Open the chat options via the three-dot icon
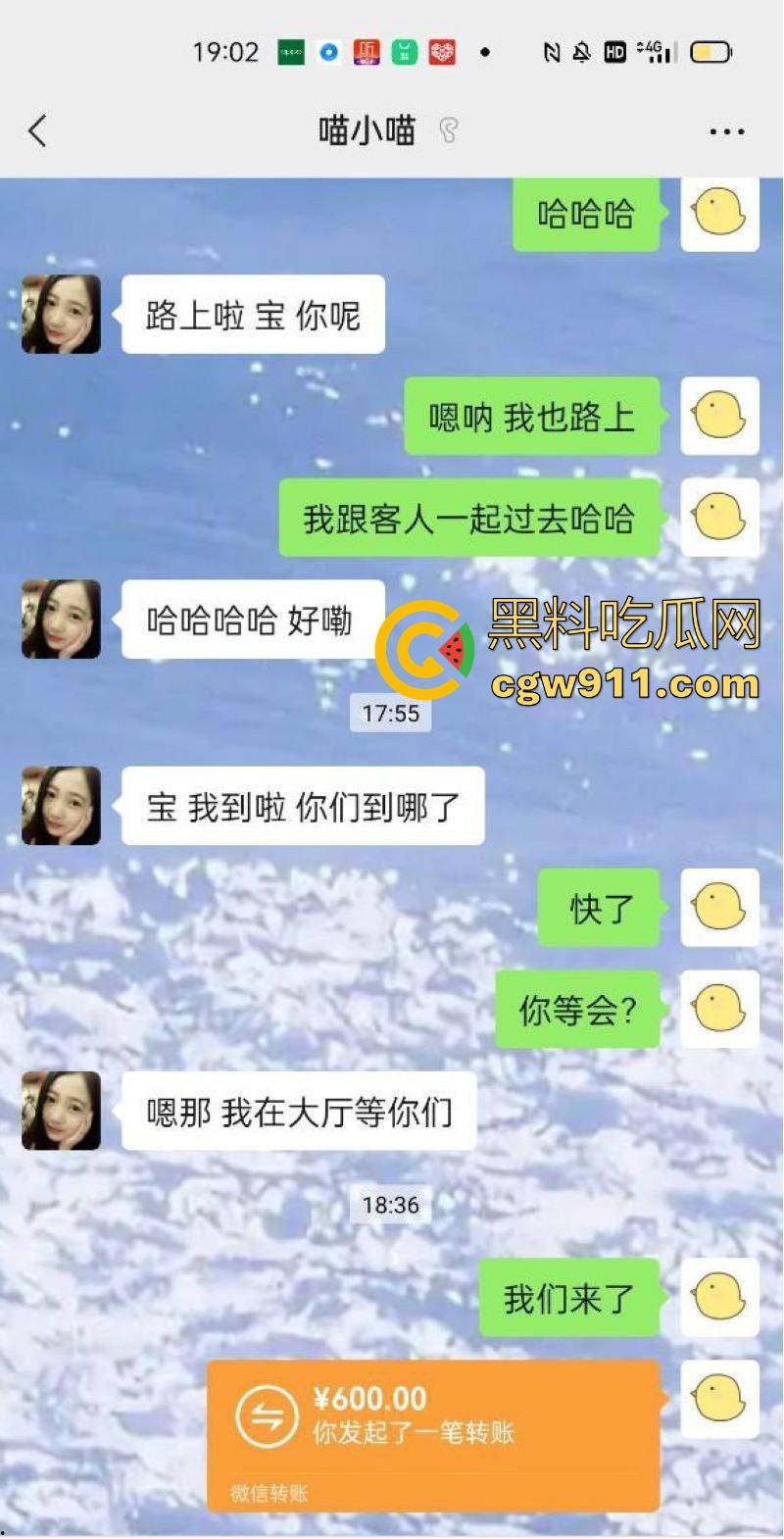 click(726, 130)
